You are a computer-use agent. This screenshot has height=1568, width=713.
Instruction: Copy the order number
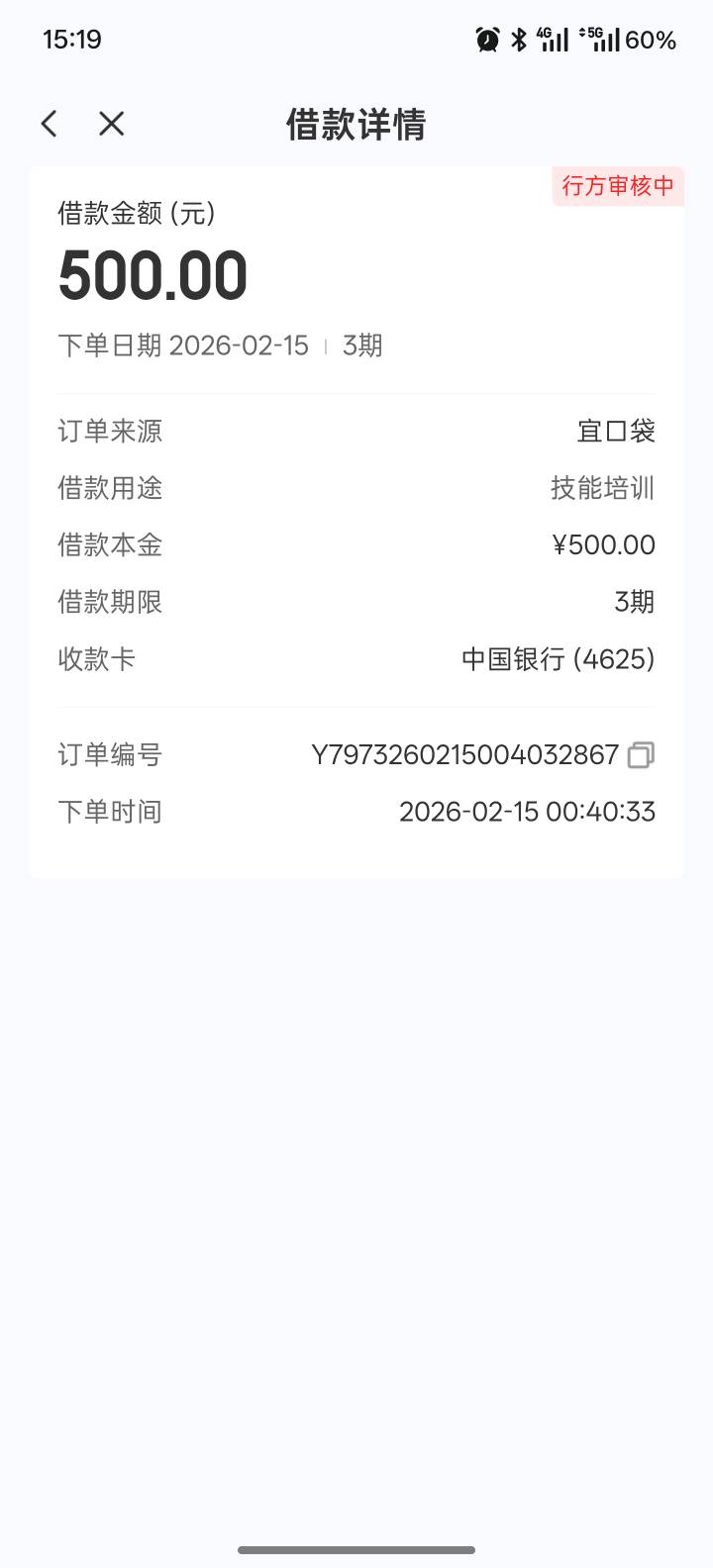coord(641,755)
